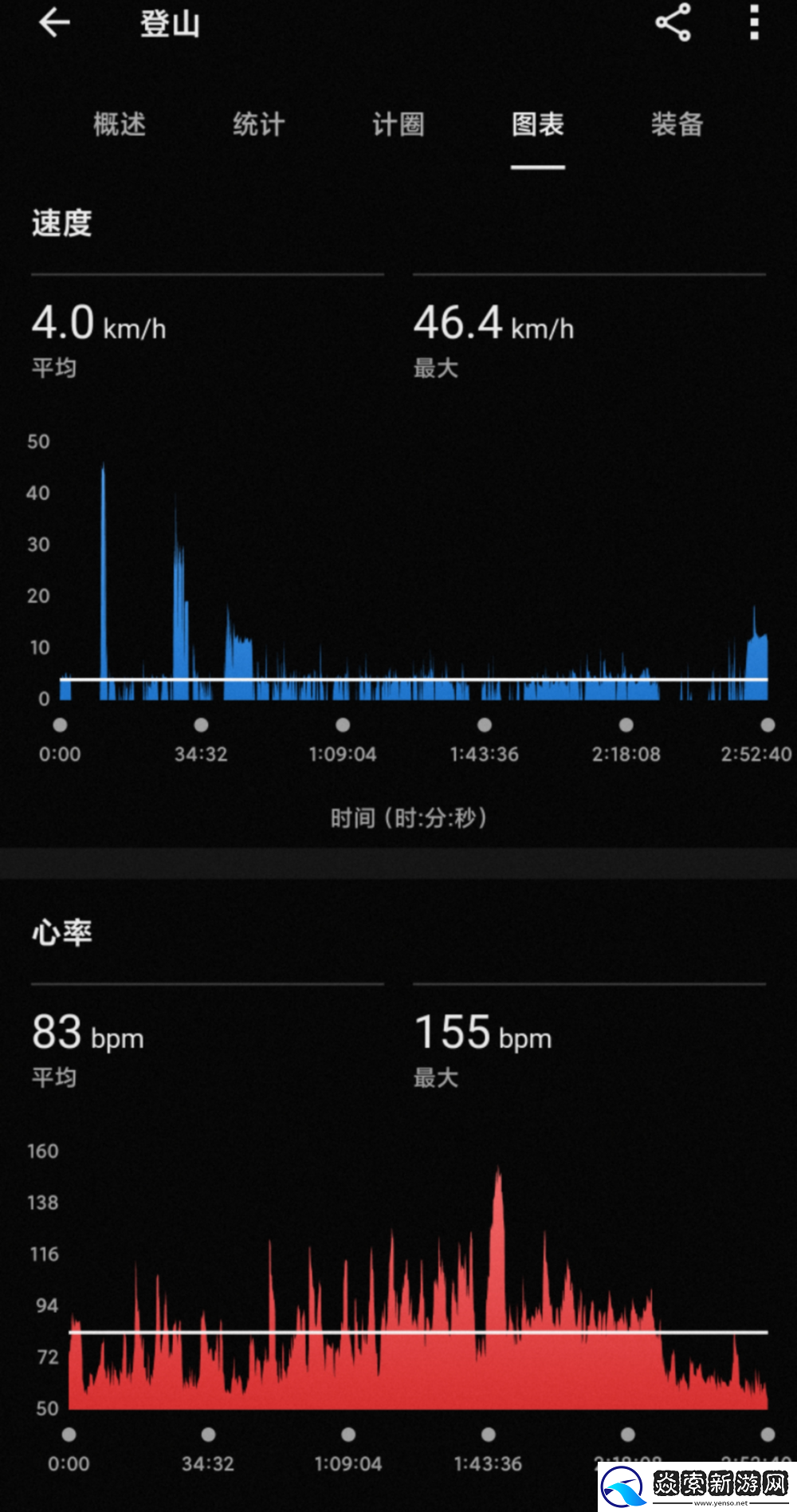Select the 装备 tab
Screen dimensions: 797x1512
click(x=677, y=125)
